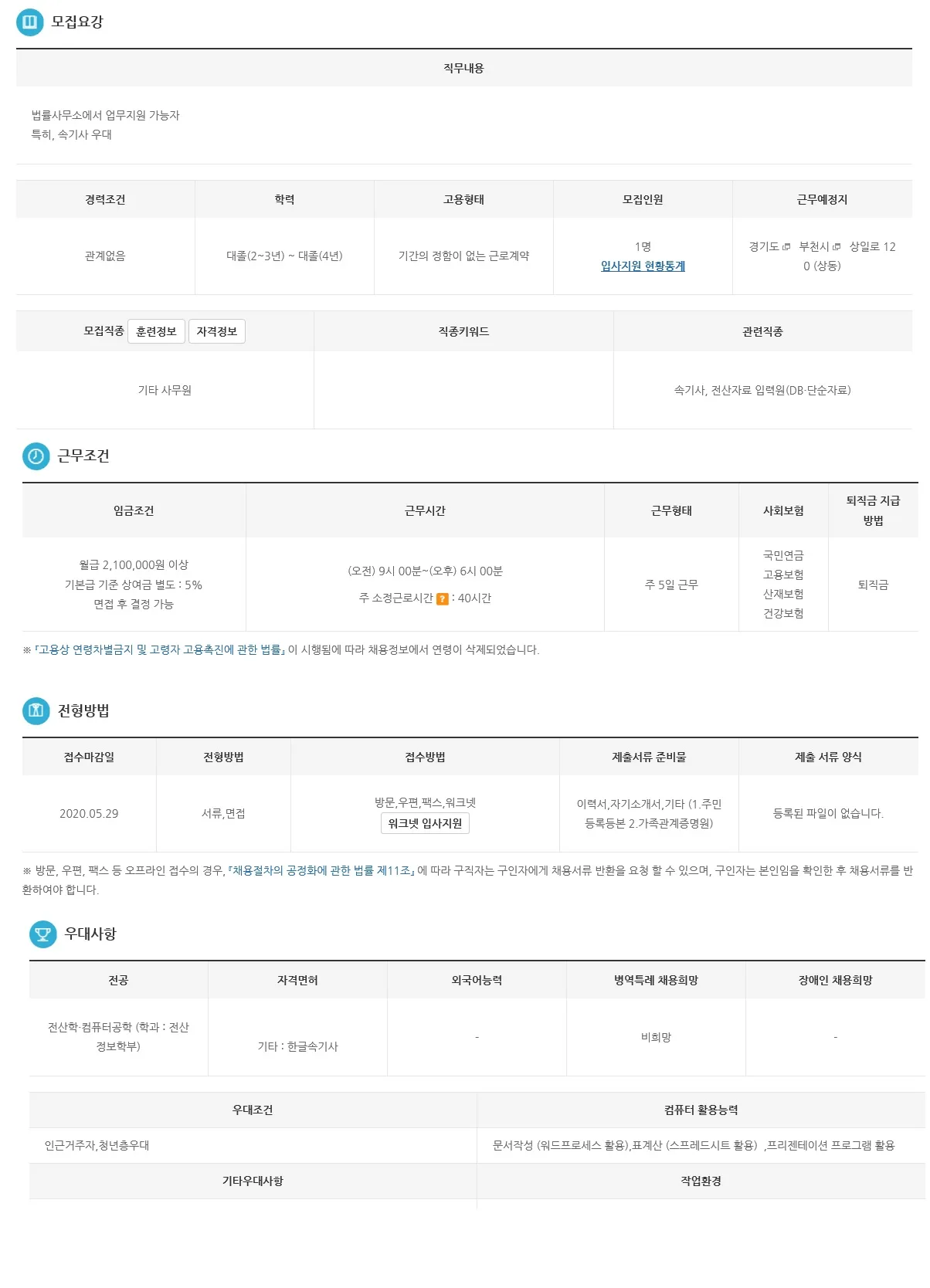Apply via 워크넷 입사지원 button

point(425,823)
